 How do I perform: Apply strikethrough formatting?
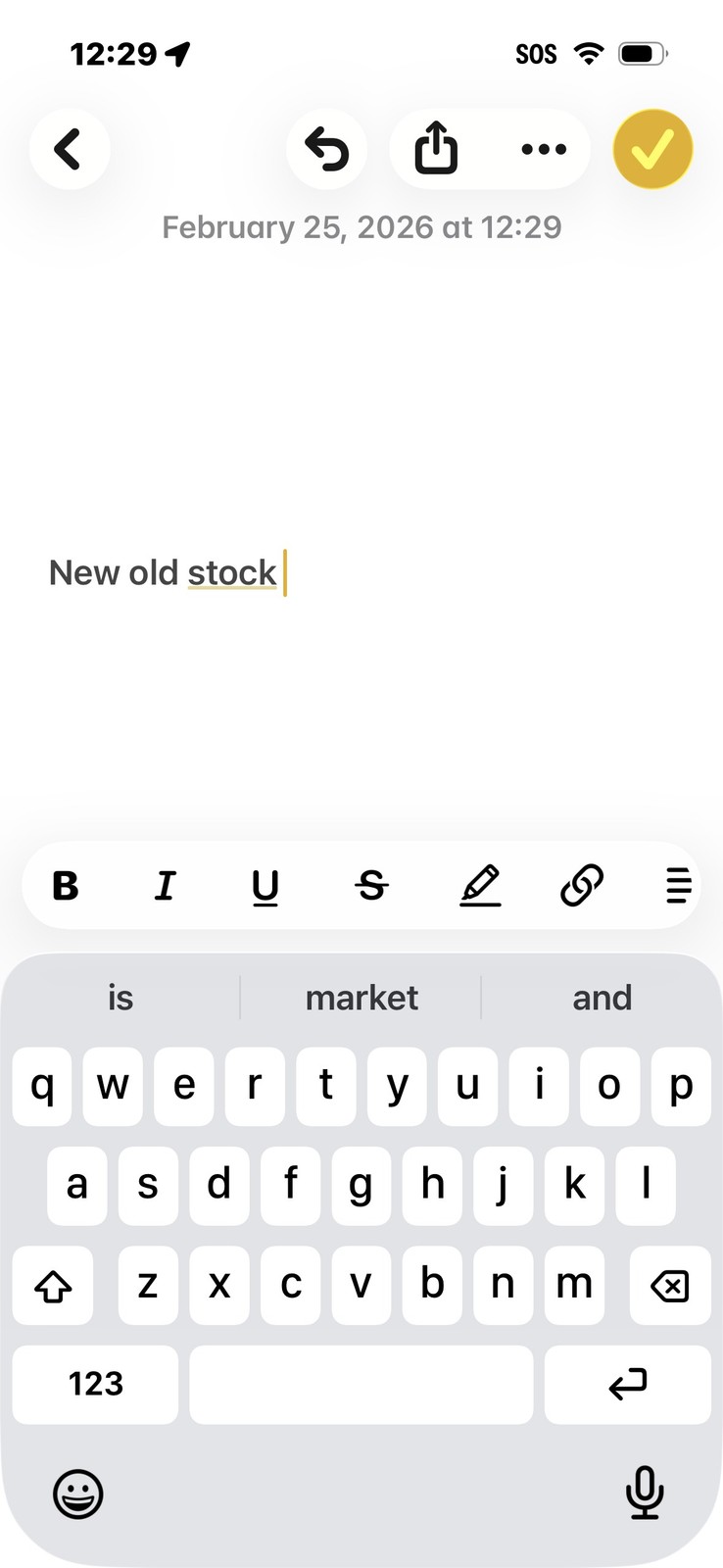point(371,886)
